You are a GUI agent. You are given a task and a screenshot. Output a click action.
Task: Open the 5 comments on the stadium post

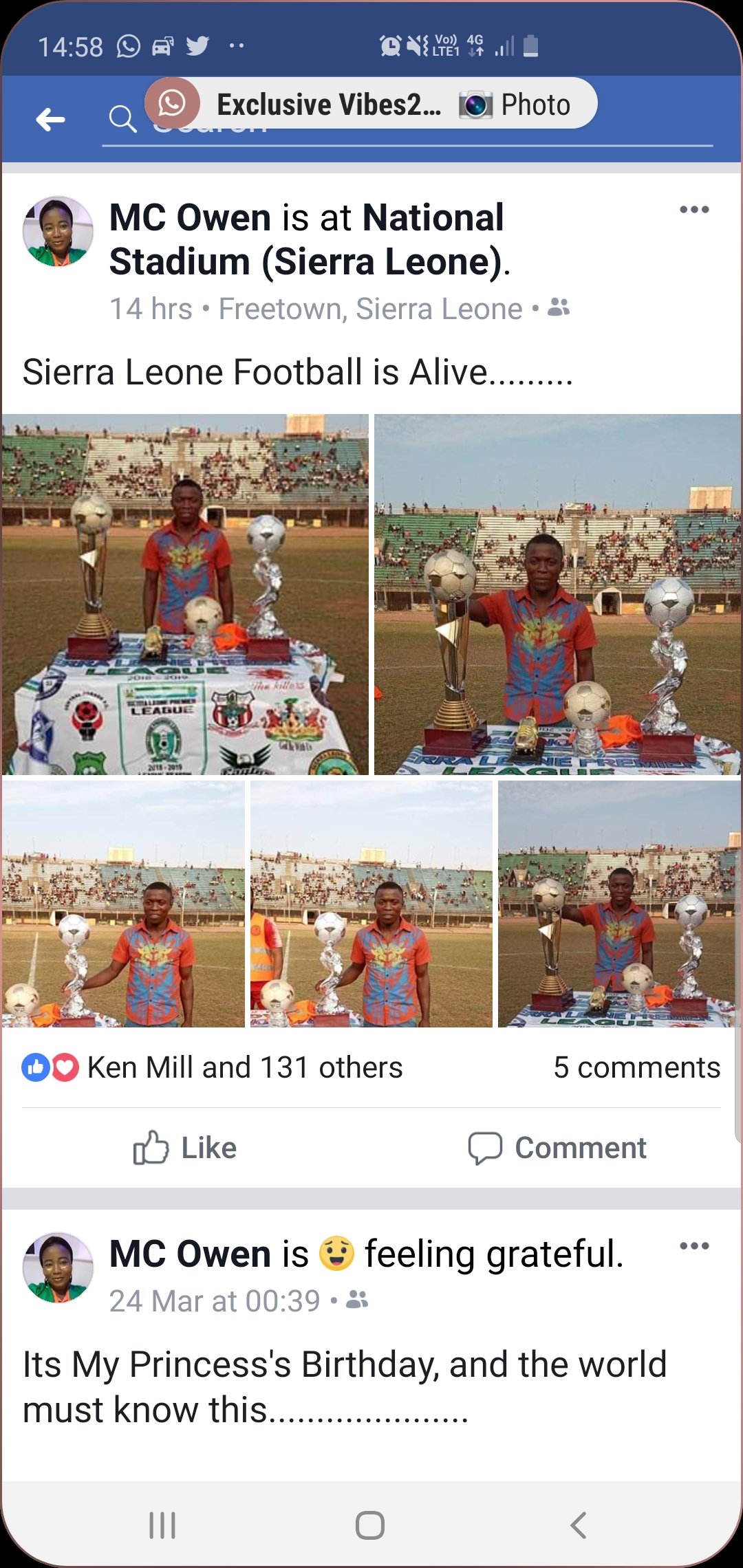[637, 1067]
